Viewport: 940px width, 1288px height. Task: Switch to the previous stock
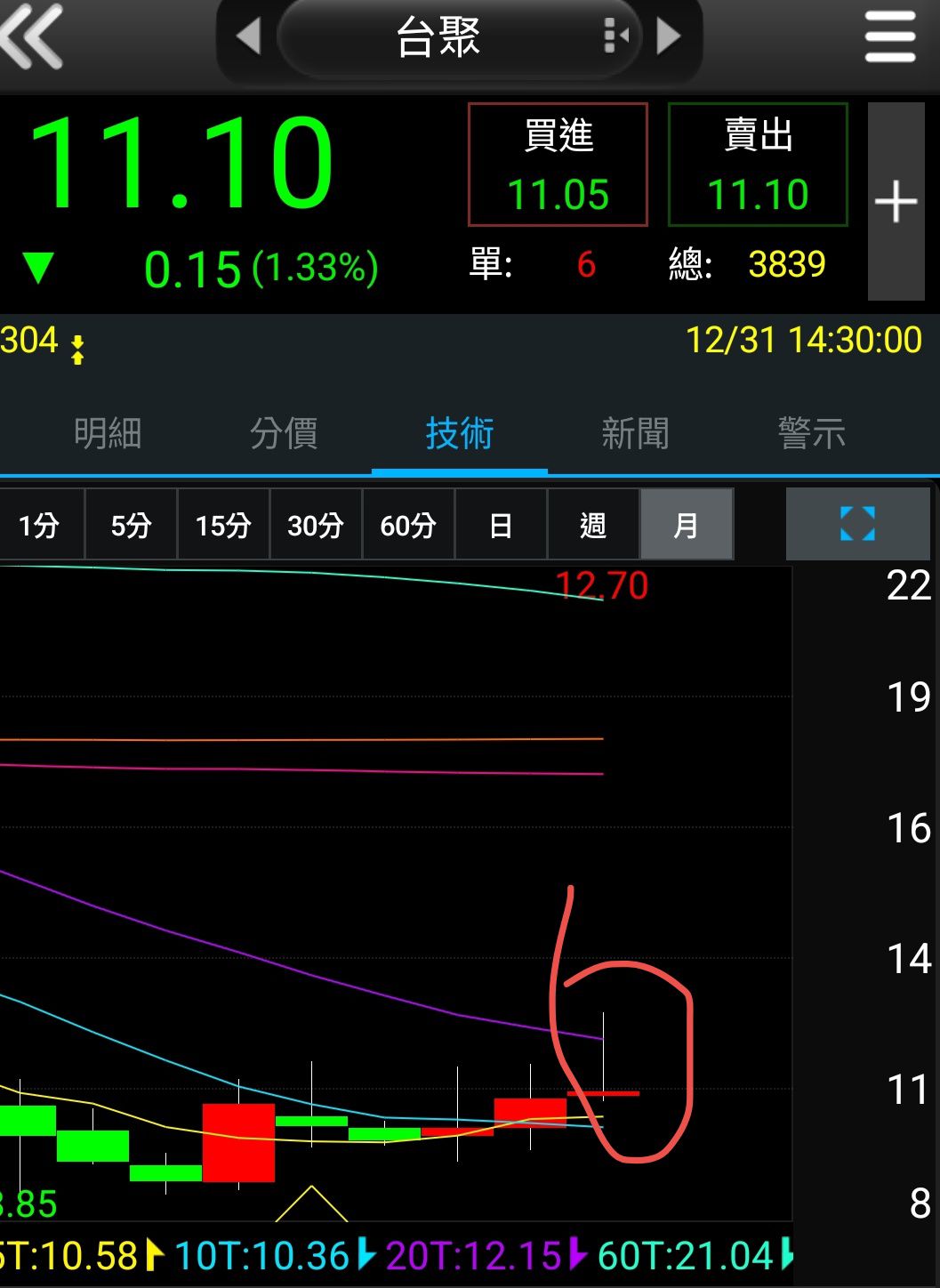(x=248, y=37)
